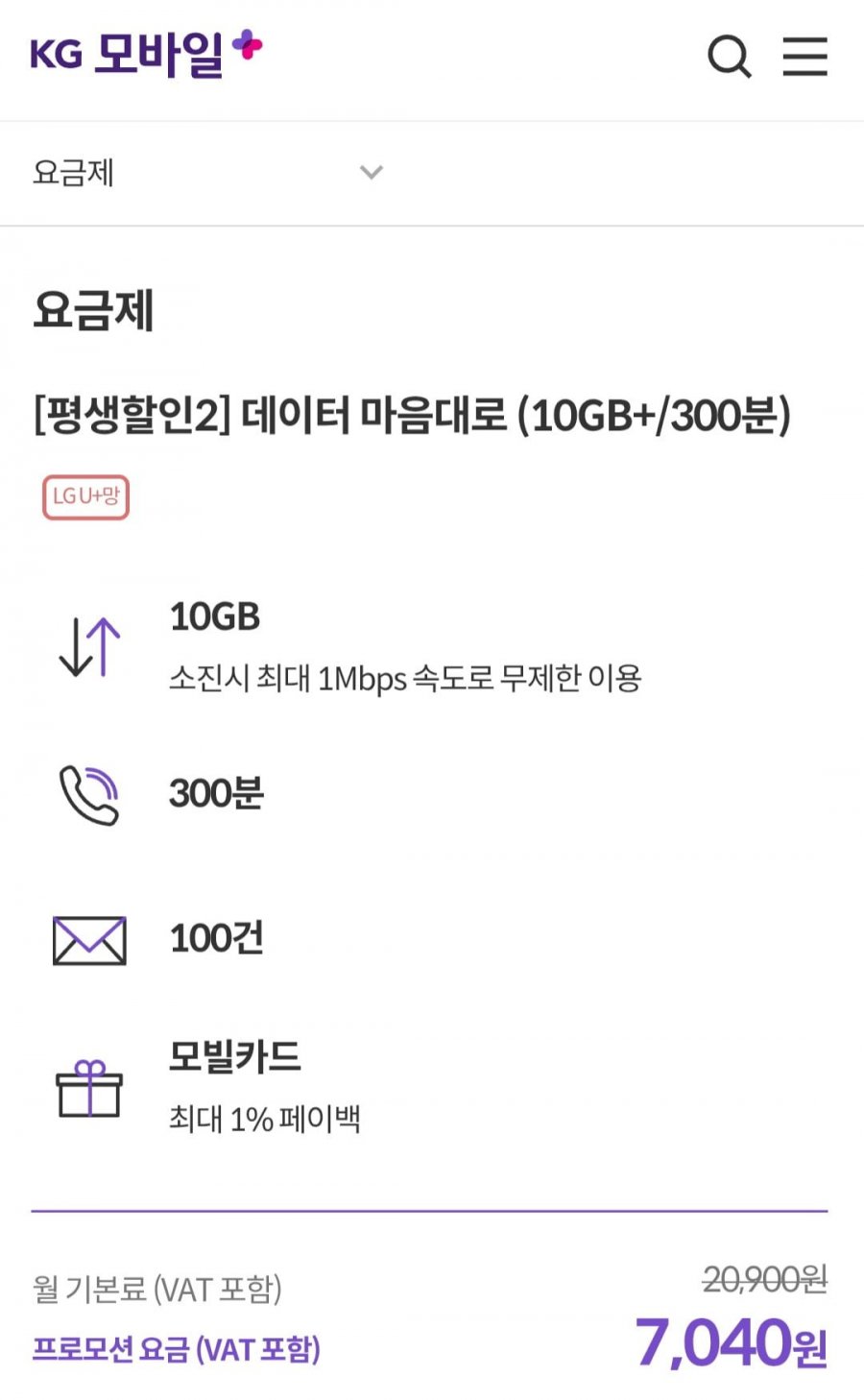Expand the 요금제 dropdown
This screenshot has height=1400, width=864.
[371, 173]
